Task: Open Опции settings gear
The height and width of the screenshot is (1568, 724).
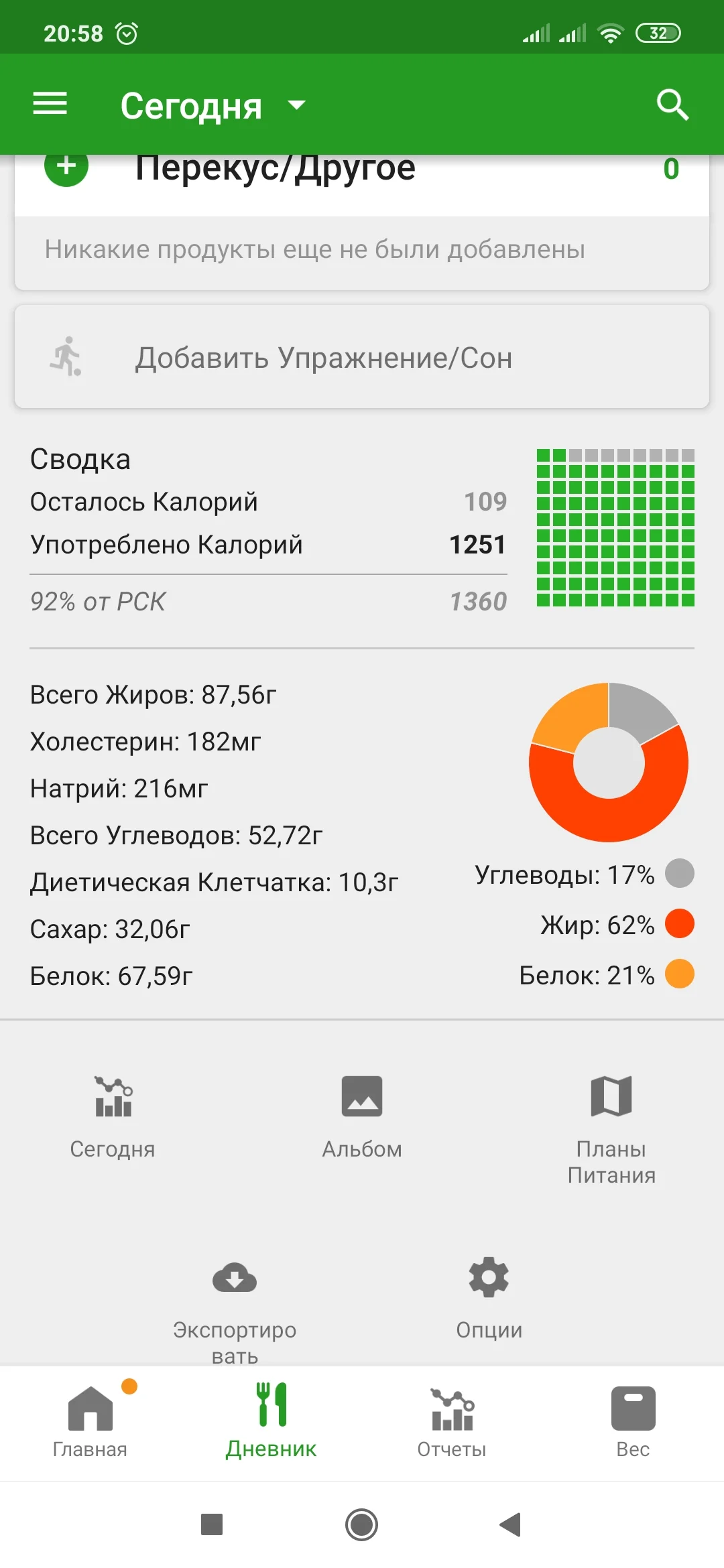Action: (488, 1278)
